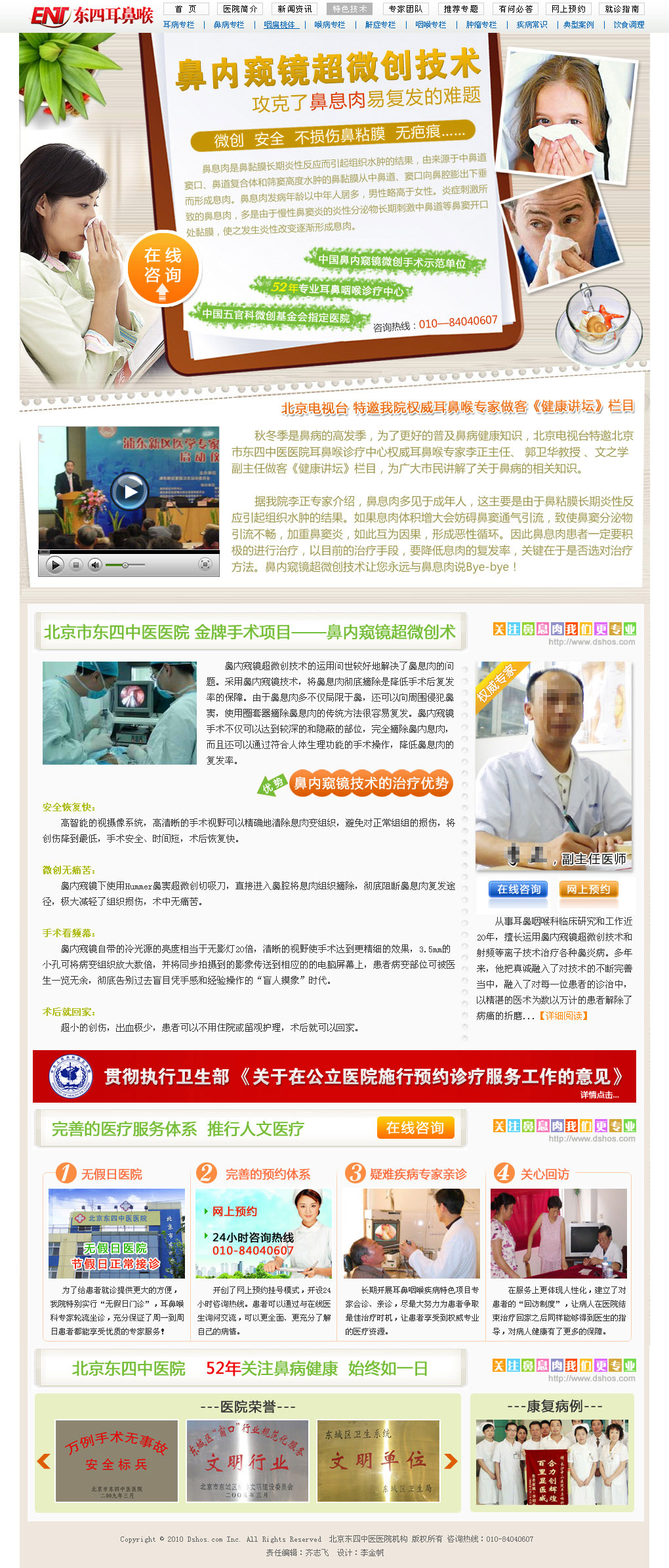
Task: Open the 首页 home tab
Action: click(186, 9)
